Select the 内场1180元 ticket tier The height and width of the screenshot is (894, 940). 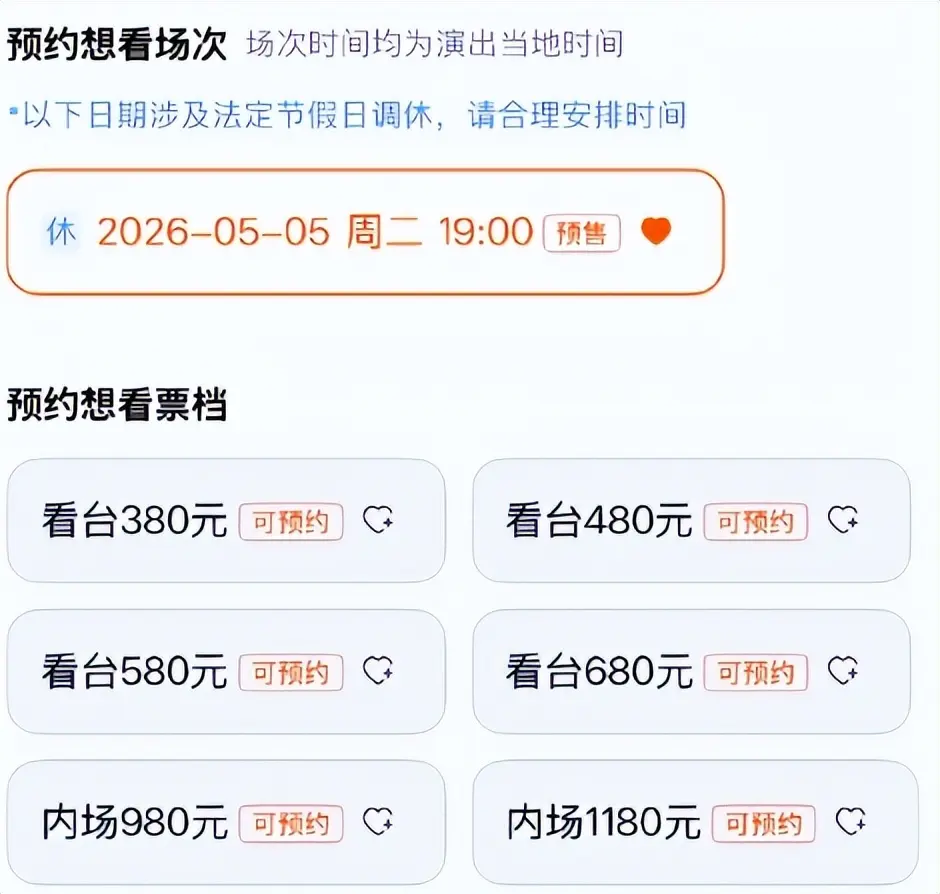tap(695, 823)
